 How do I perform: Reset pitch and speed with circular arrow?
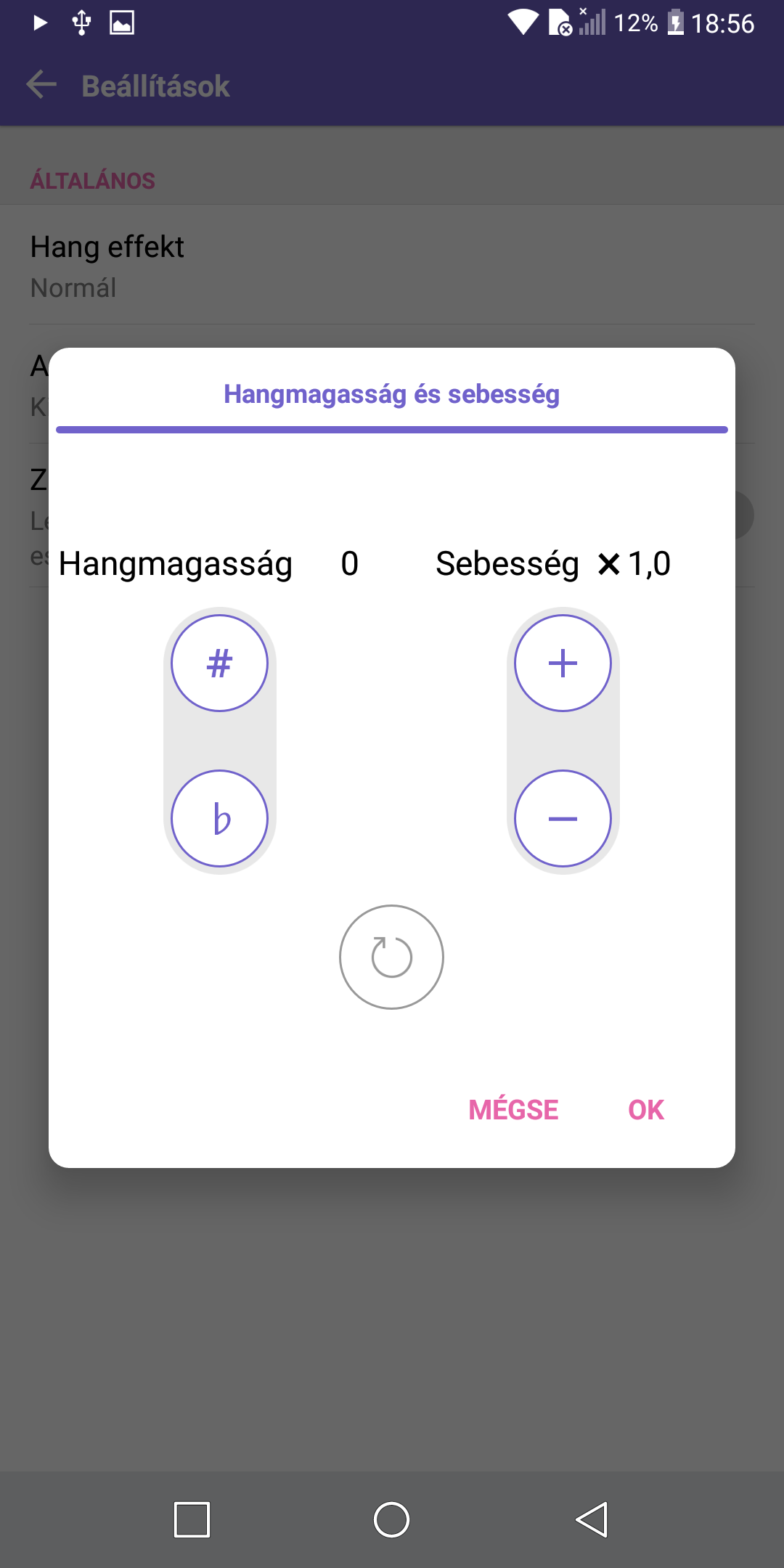(x=391, y=957)
